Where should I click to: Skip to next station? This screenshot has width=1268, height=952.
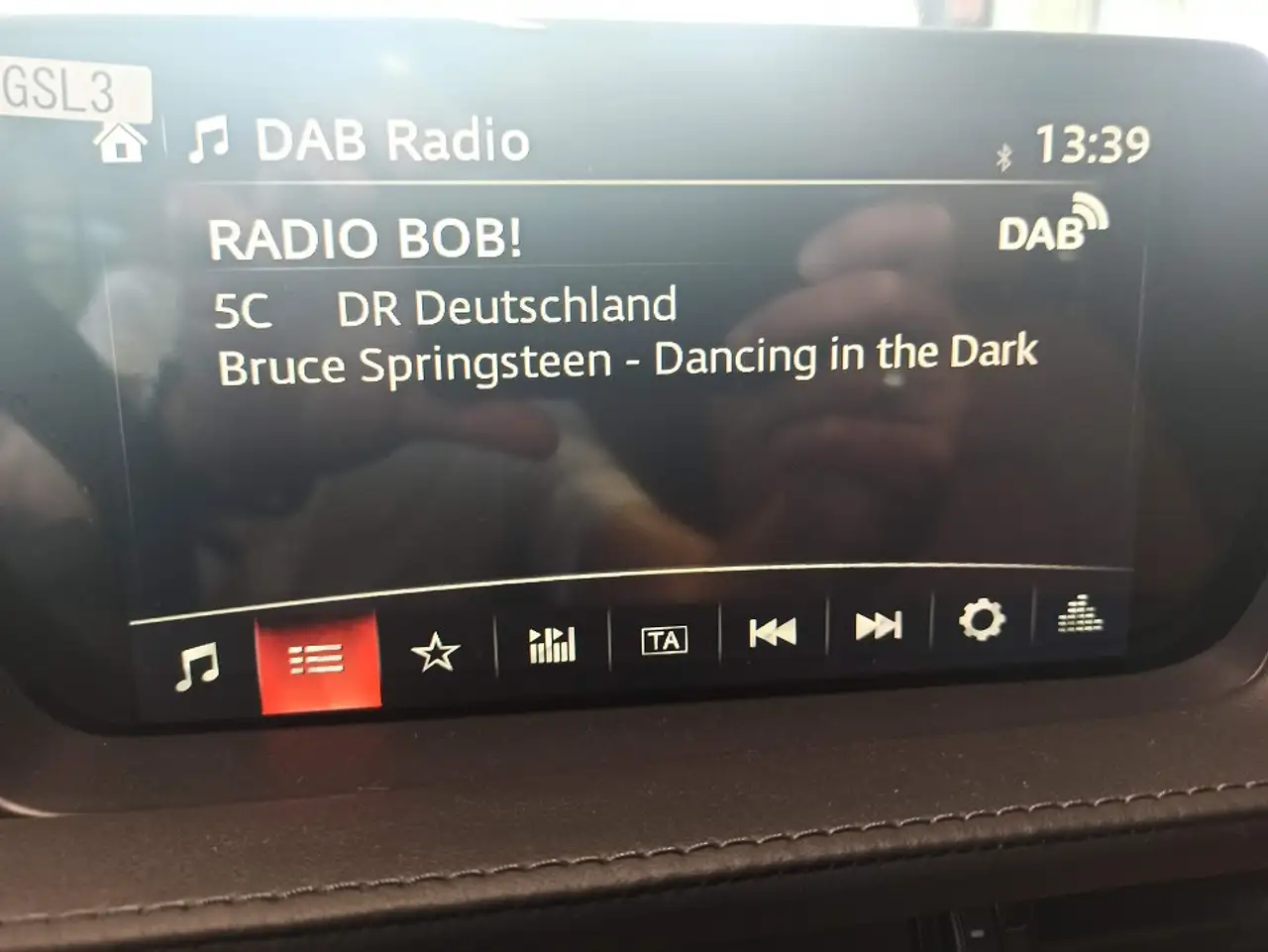click(879, 626)
